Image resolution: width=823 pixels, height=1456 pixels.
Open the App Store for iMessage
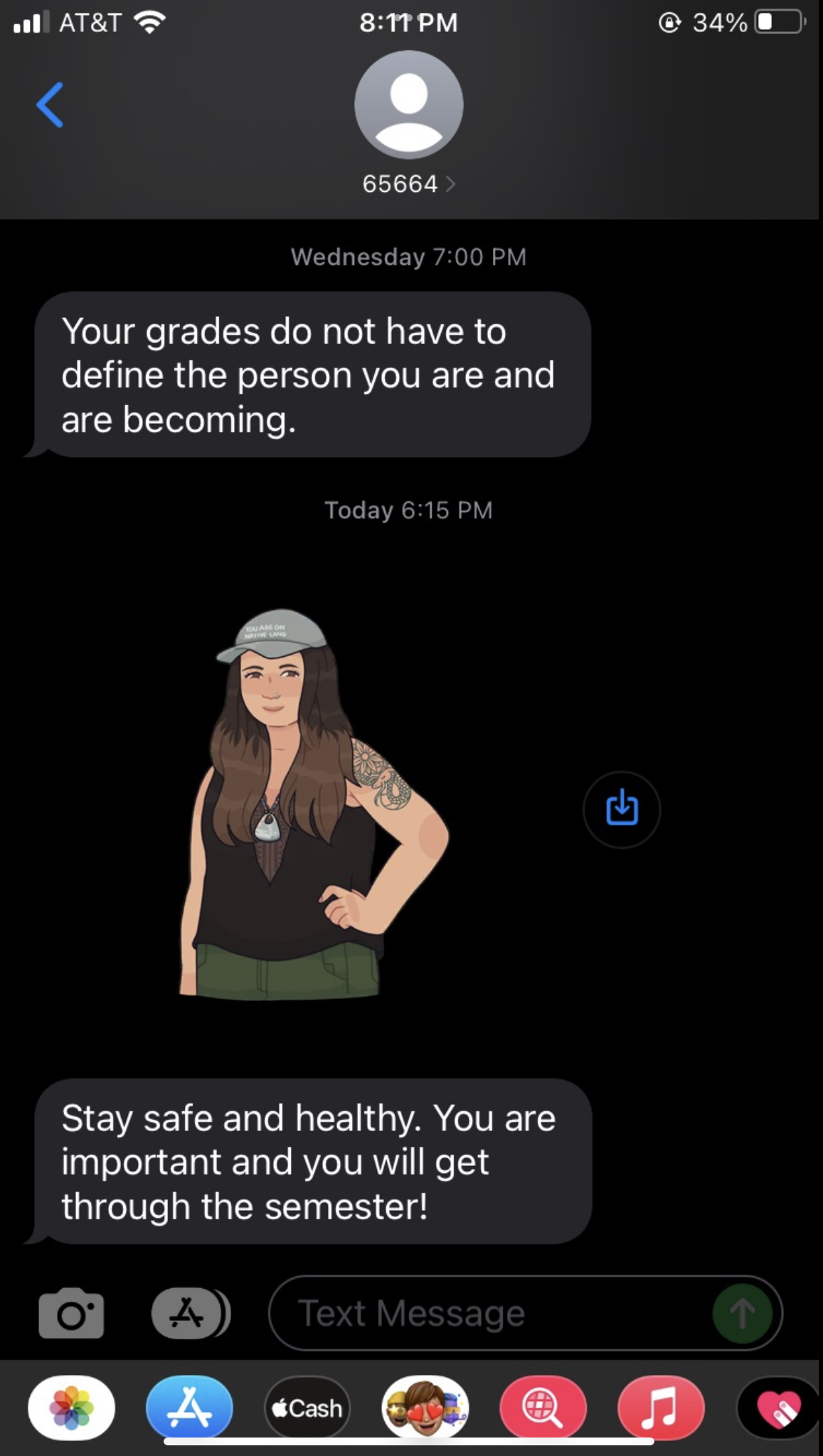coord(189,1408)
